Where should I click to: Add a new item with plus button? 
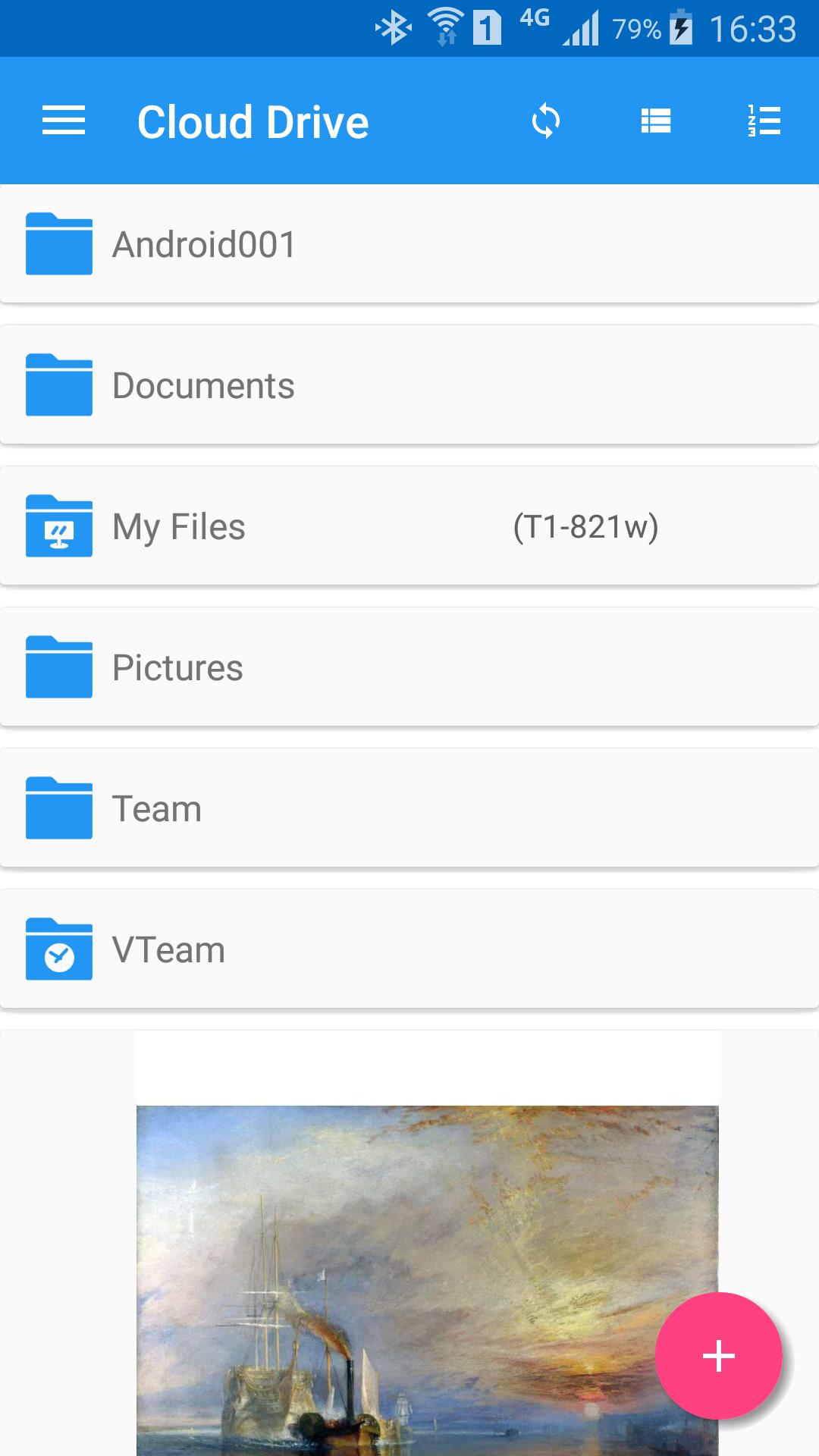(718, 1356)
